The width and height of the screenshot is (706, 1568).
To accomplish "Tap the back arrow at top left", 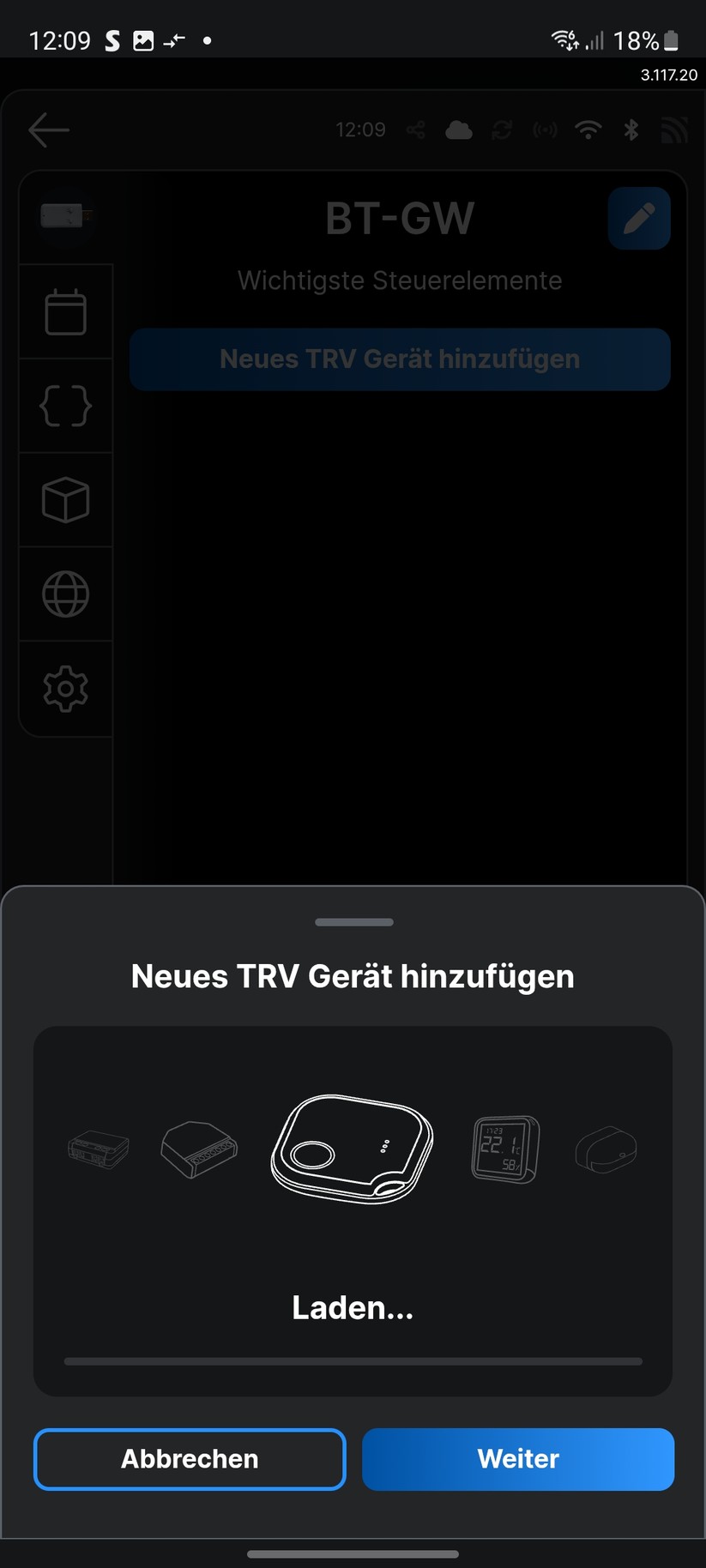I will coord(49,130).
